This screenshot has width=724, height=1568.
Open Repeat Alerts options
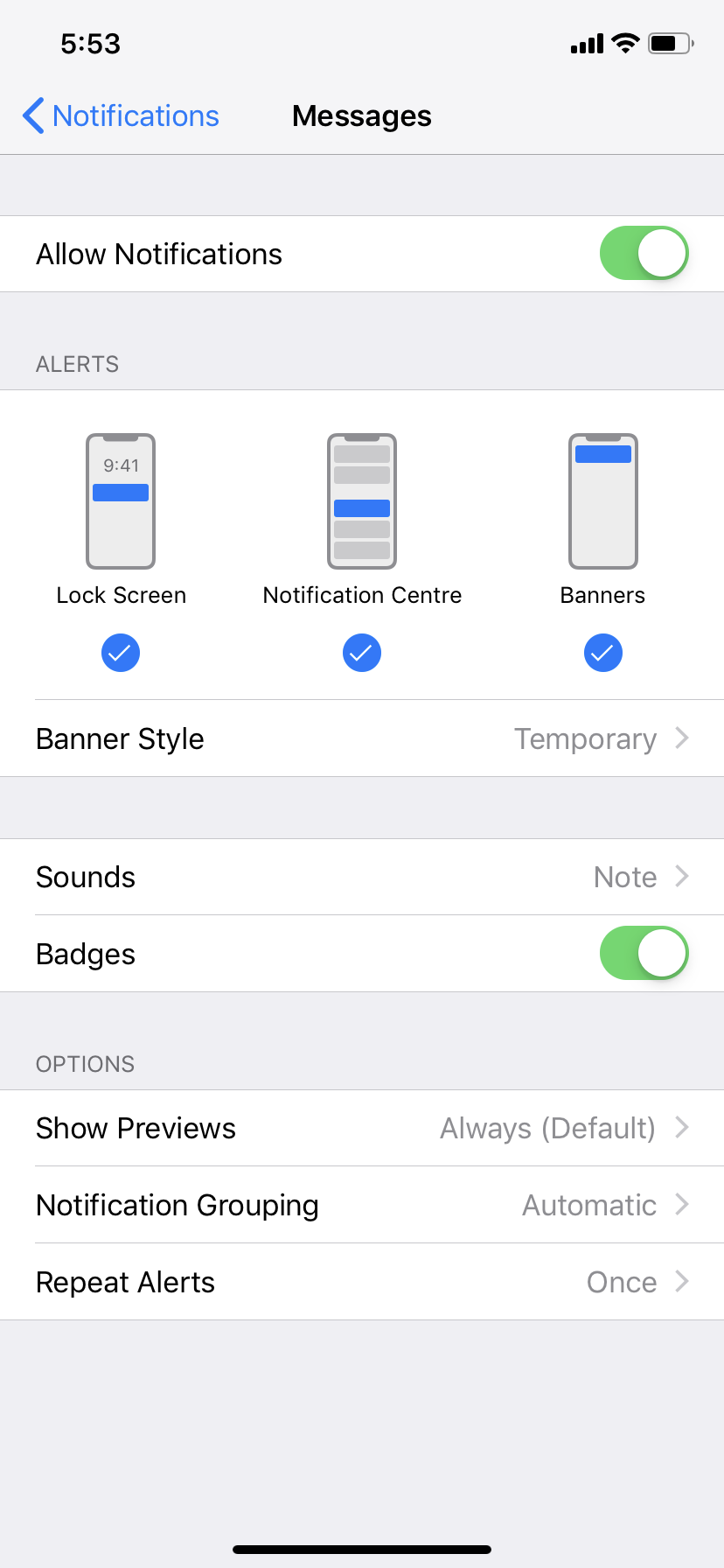[362, 1282]
